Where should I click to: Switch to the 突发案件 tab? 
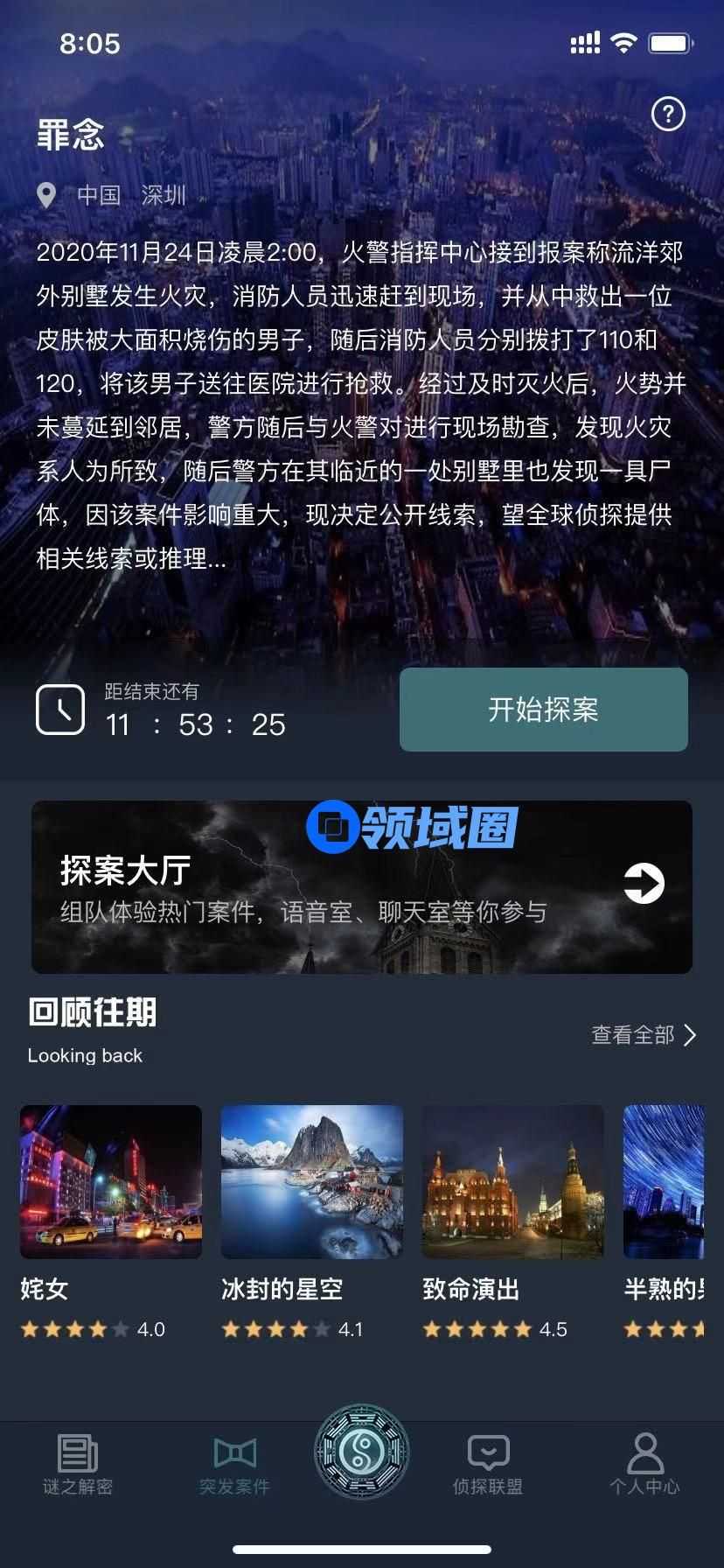(x=234, y=1464)
